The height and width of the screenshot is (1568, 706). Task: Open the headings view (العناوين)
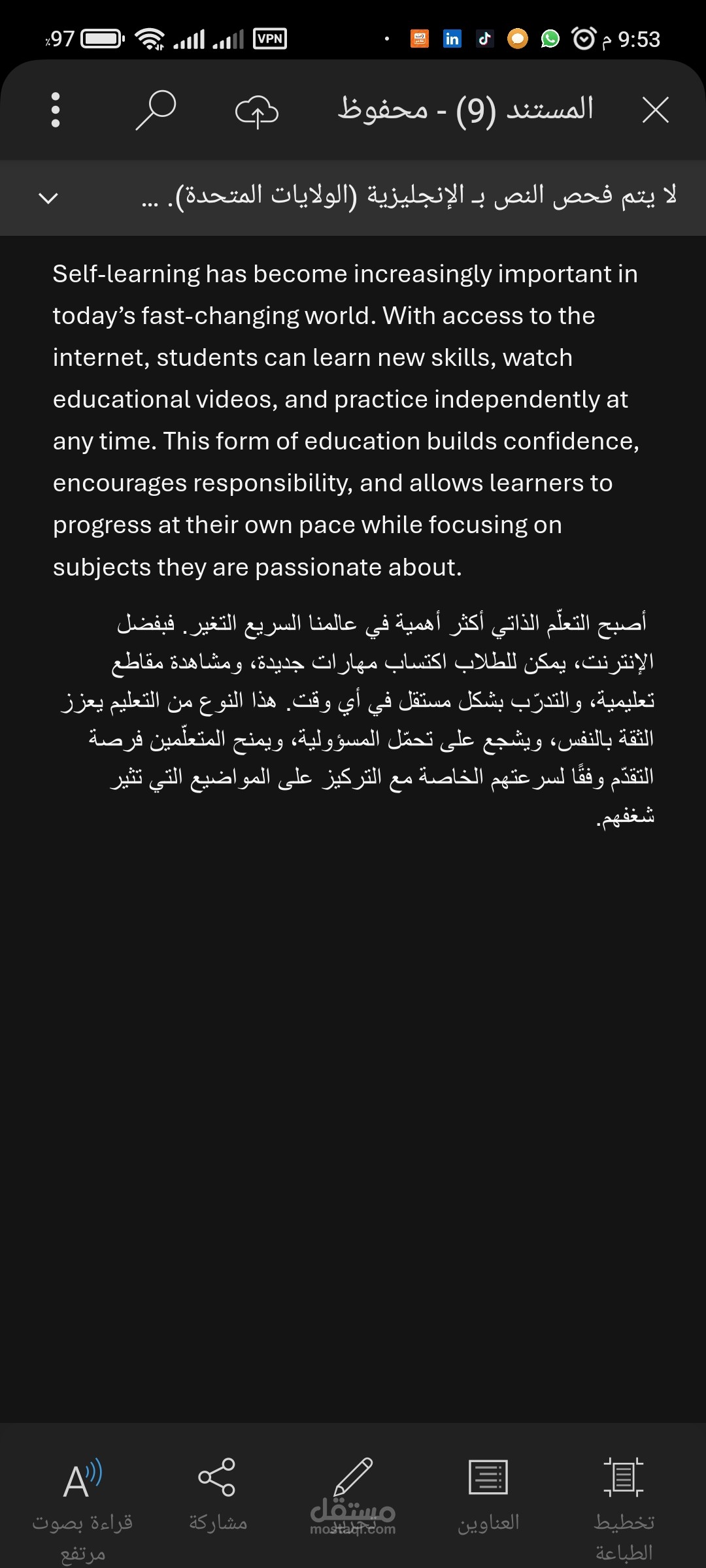[488, 1493]
